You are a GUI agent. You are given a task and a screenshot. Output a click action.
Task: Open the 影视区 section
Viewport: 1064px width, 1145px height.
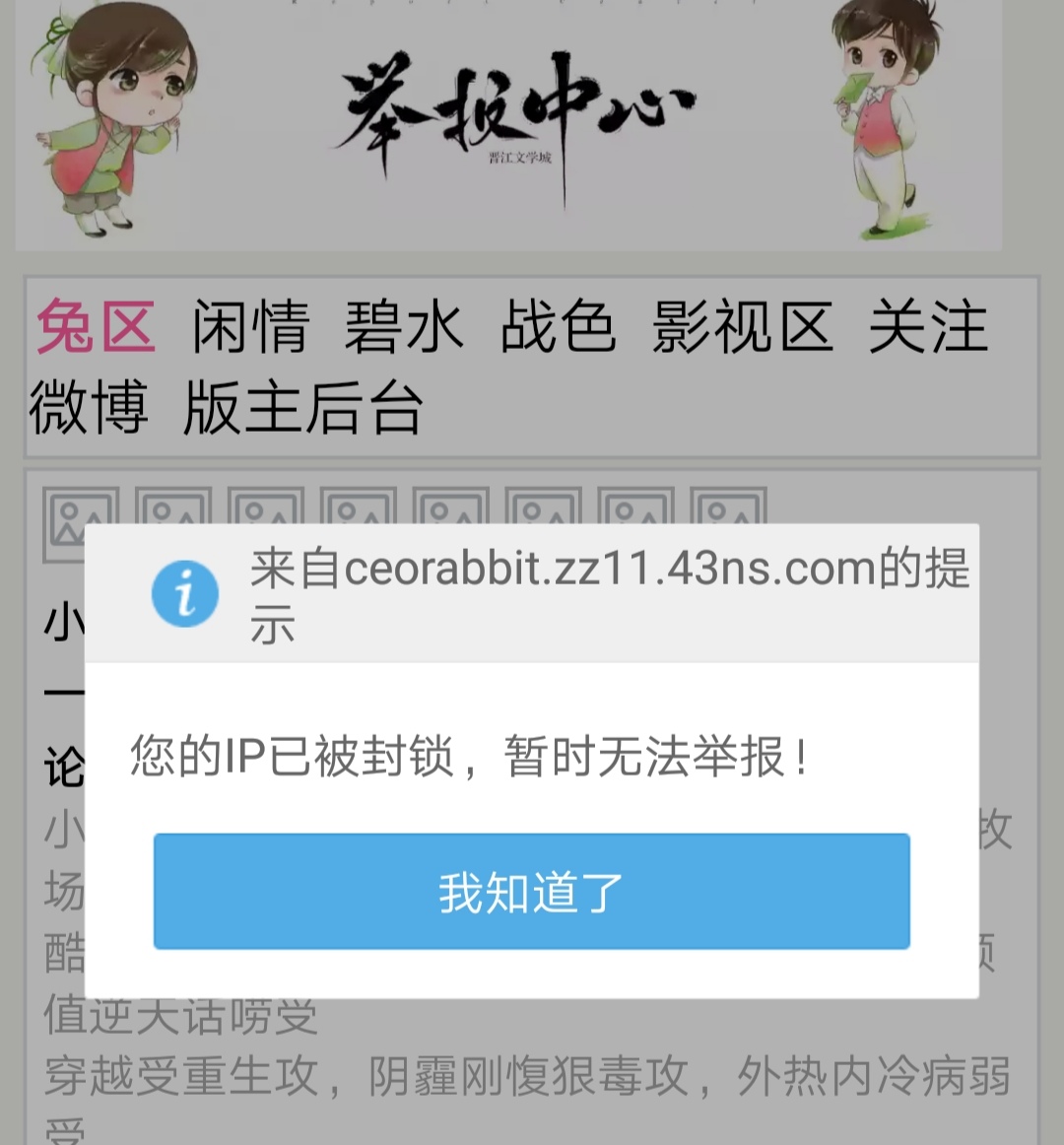pyautogui.click(x=742, y=327)
